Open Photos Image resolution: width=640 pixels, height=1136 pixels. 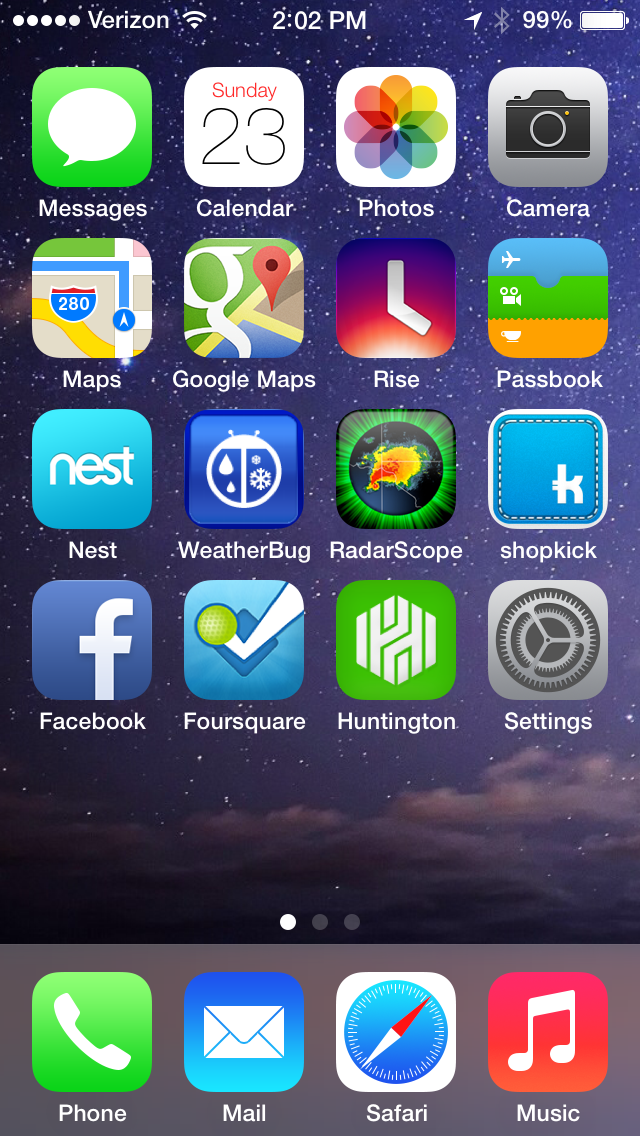click(x=396, y=127)
